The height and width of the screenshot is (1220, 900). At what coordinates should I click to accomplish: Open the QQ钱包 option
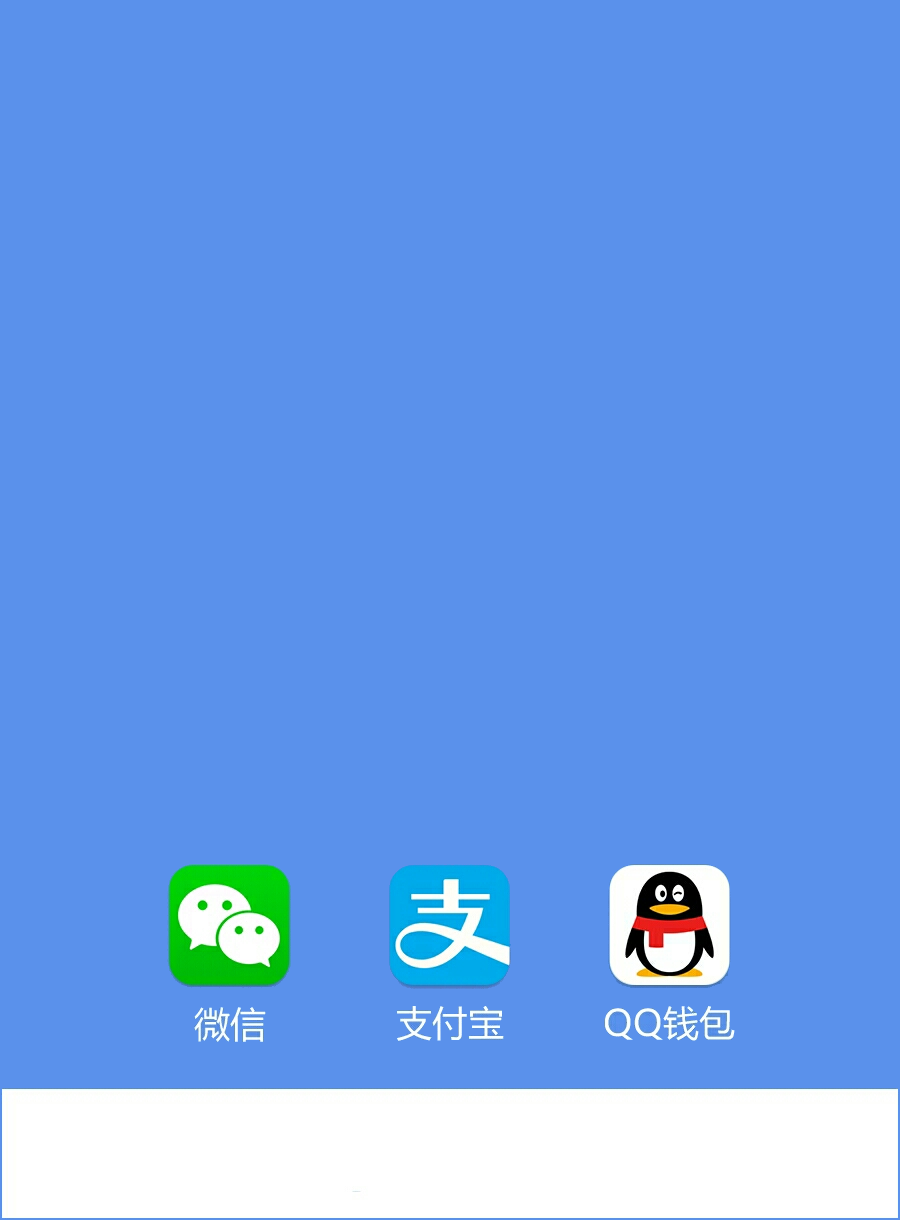[x=669, y=926]
